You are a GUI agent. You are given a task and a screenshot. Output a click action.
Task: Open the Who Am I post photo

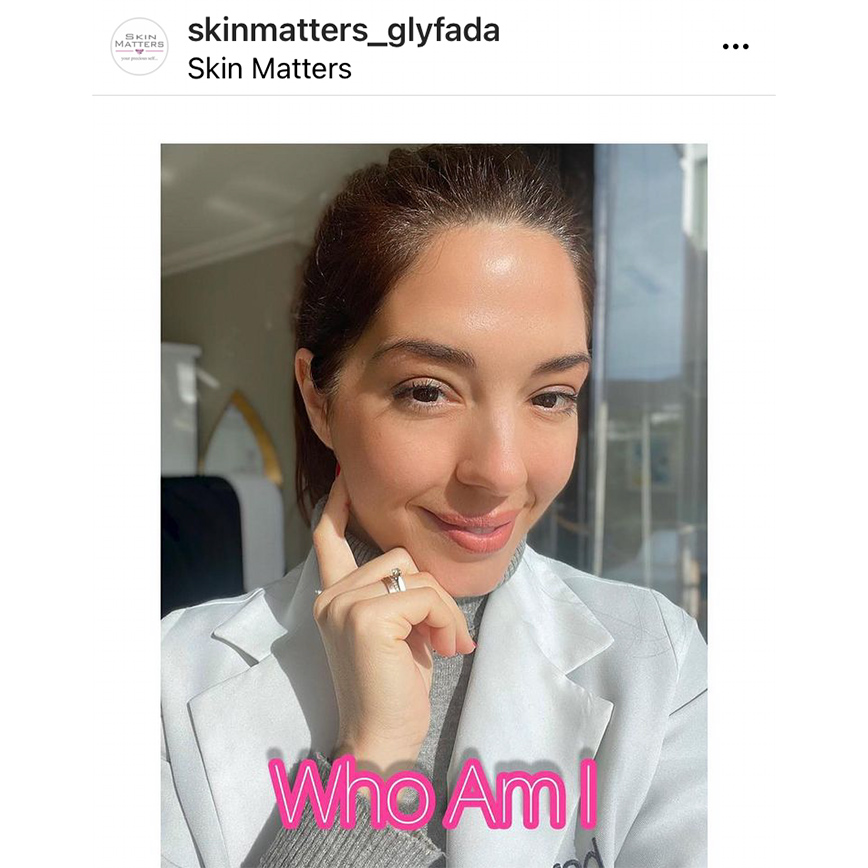(x=433, y=500)
